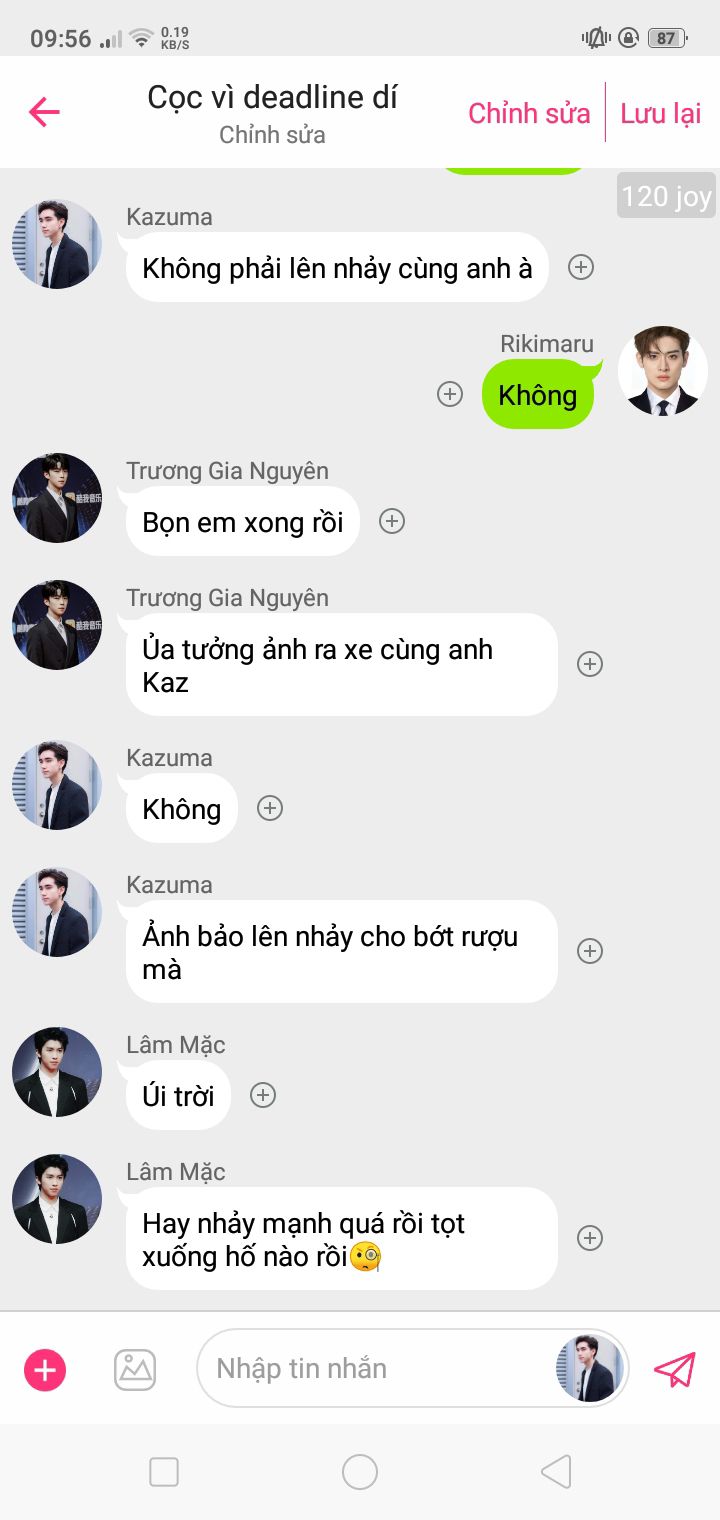This screenshot has width=720, height=1520.
Task: Go to the system home screen
Action: tap(360, 1472)
